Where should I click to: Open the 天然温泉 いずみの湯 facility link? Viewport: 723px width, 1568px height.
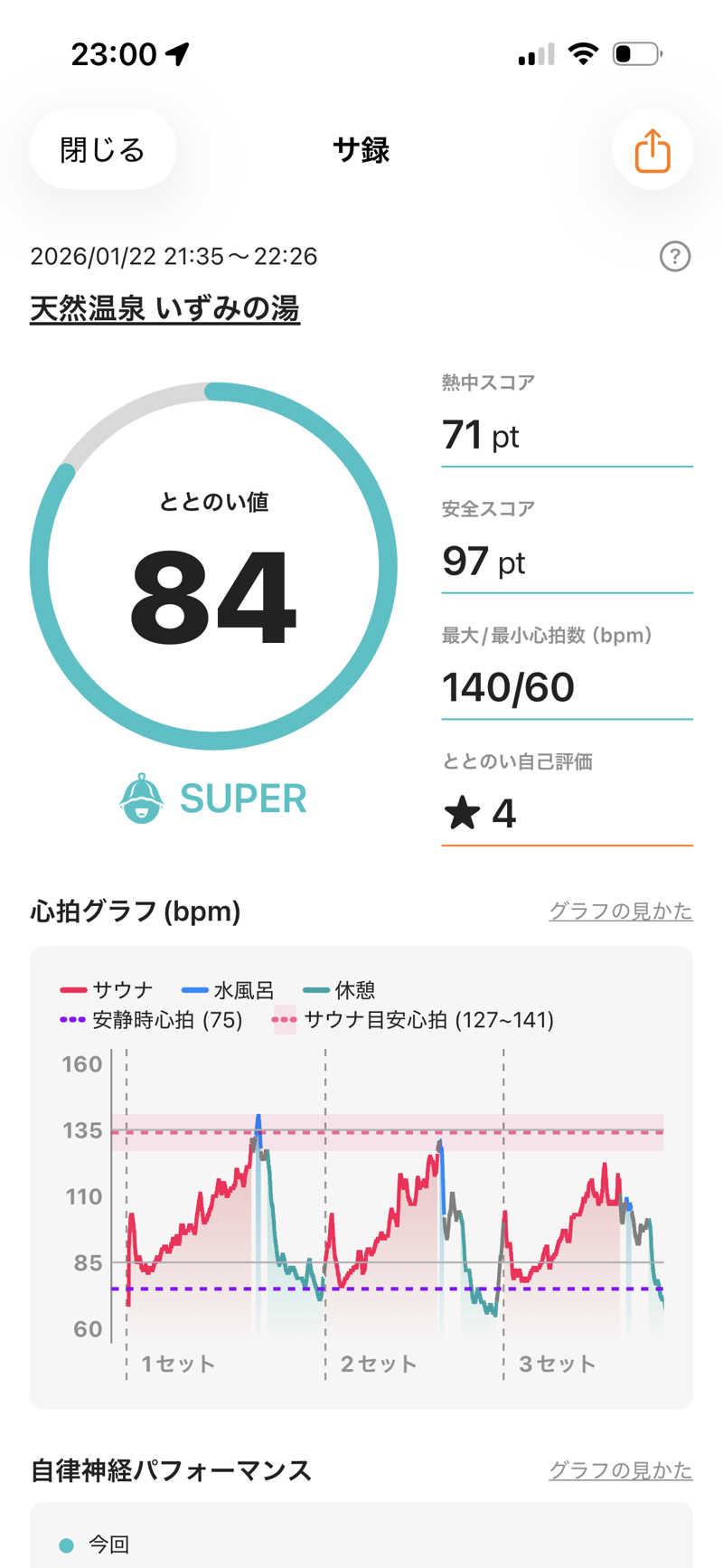(x=164, y=308)
